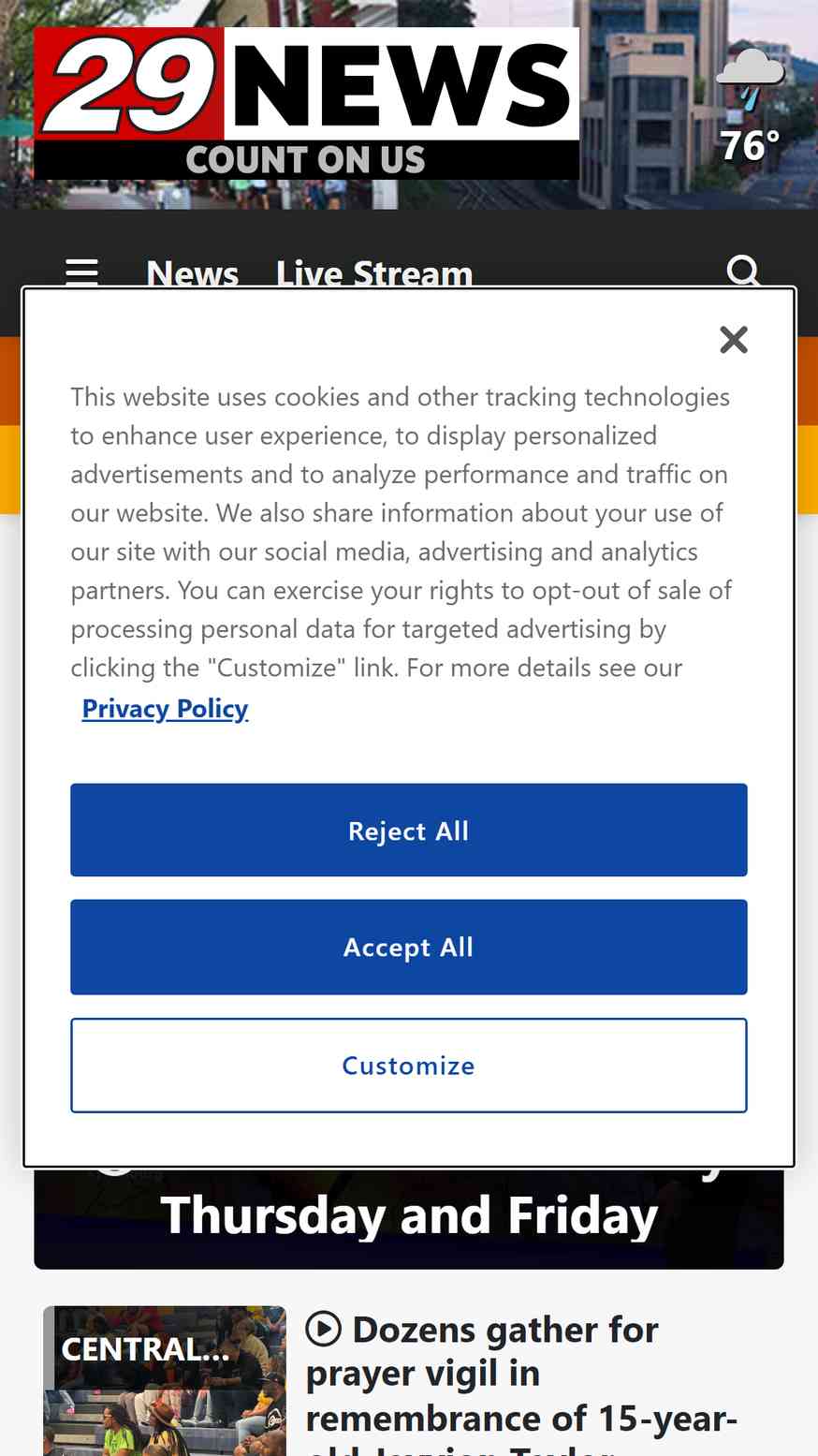Reject all cookies
Screen dimensions: 818x1456
pos(409,831)
